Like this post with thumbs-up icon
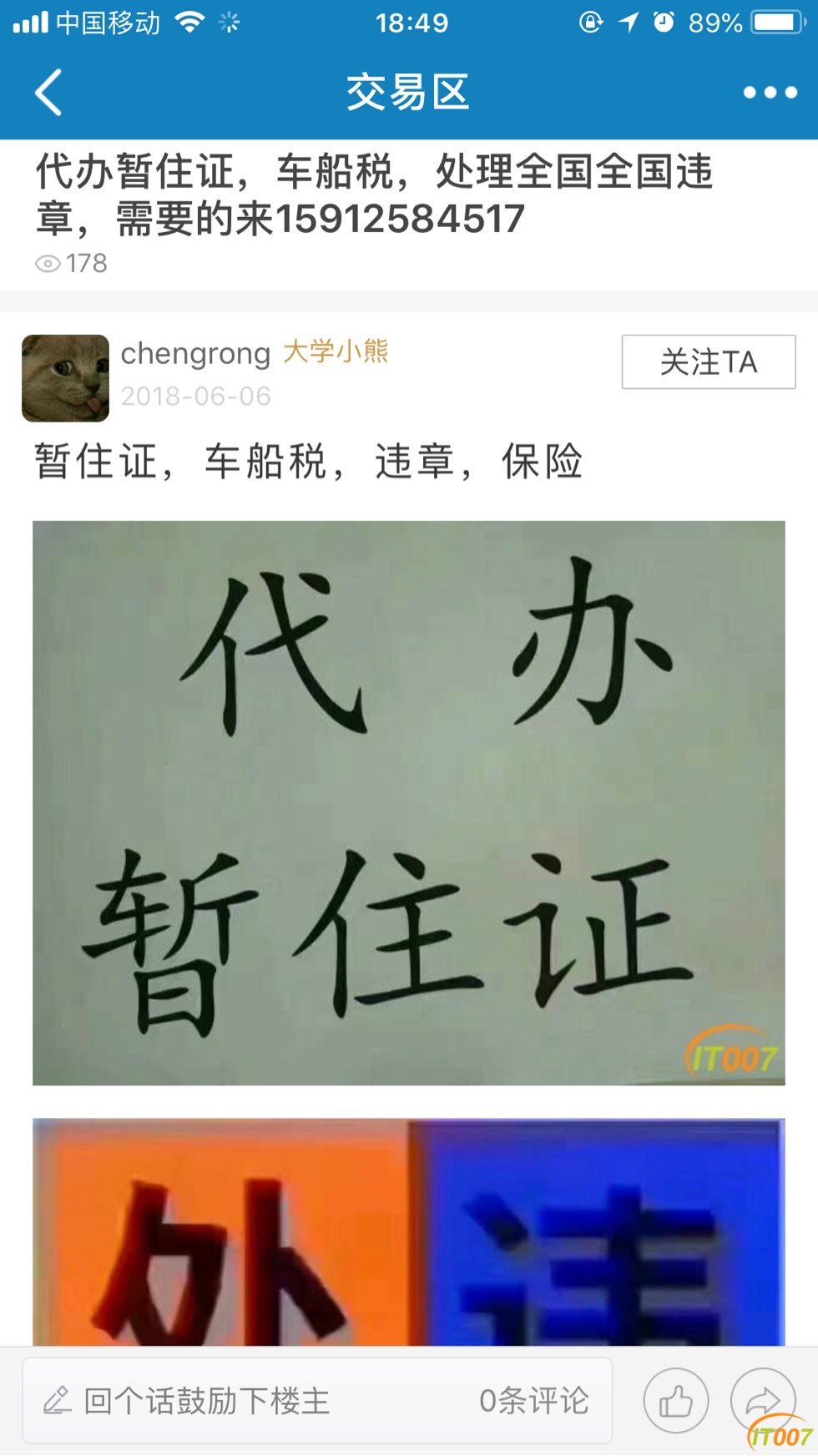Viewport: 818px width, 1456px height. click(675, 1401)
